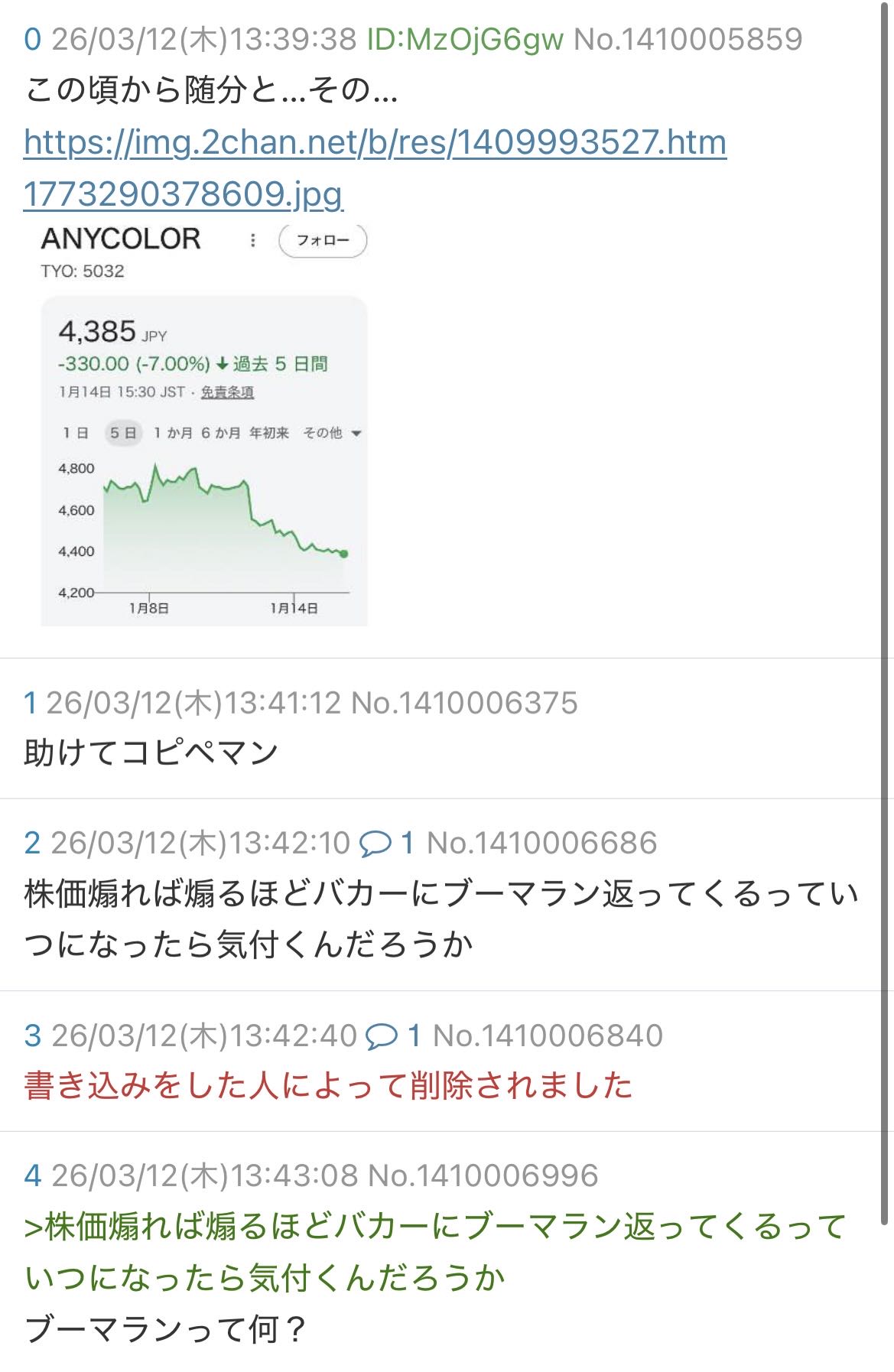This screenshot has width=894, height=1372.
Task: Show replies to deleted post 3
Action: tap(392, 1036)
